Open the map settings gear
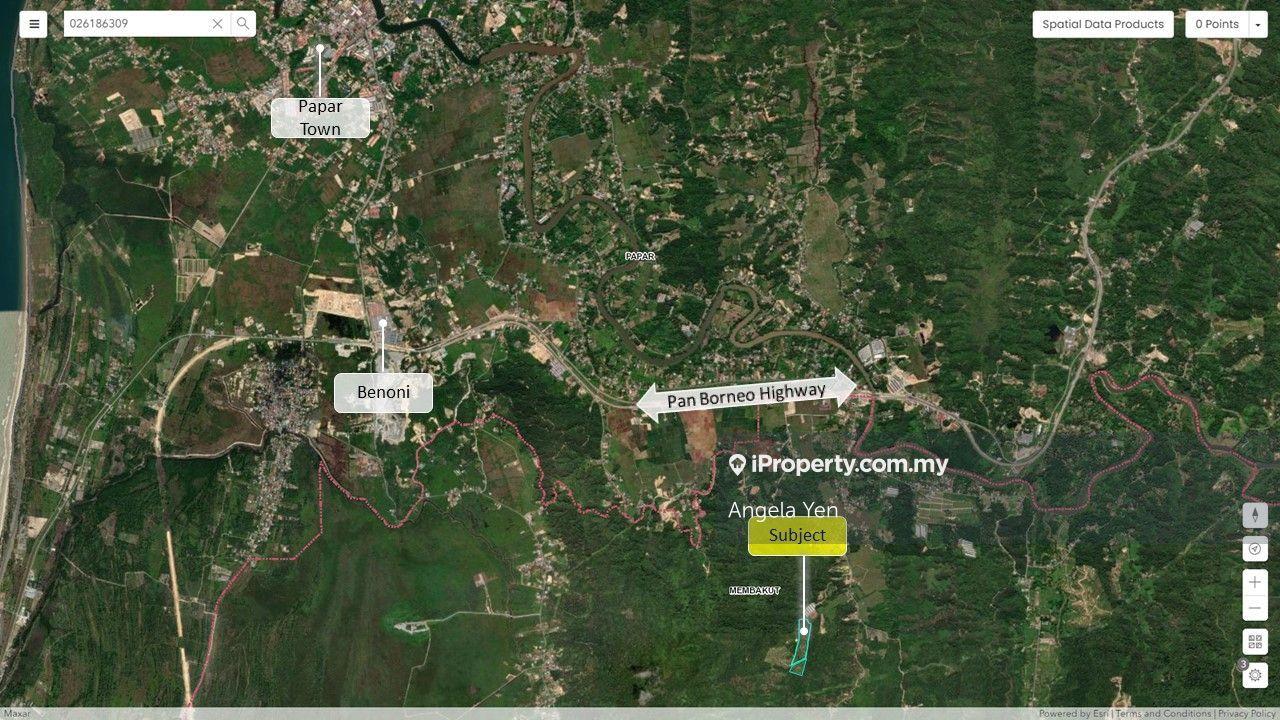 point(1256,676)
